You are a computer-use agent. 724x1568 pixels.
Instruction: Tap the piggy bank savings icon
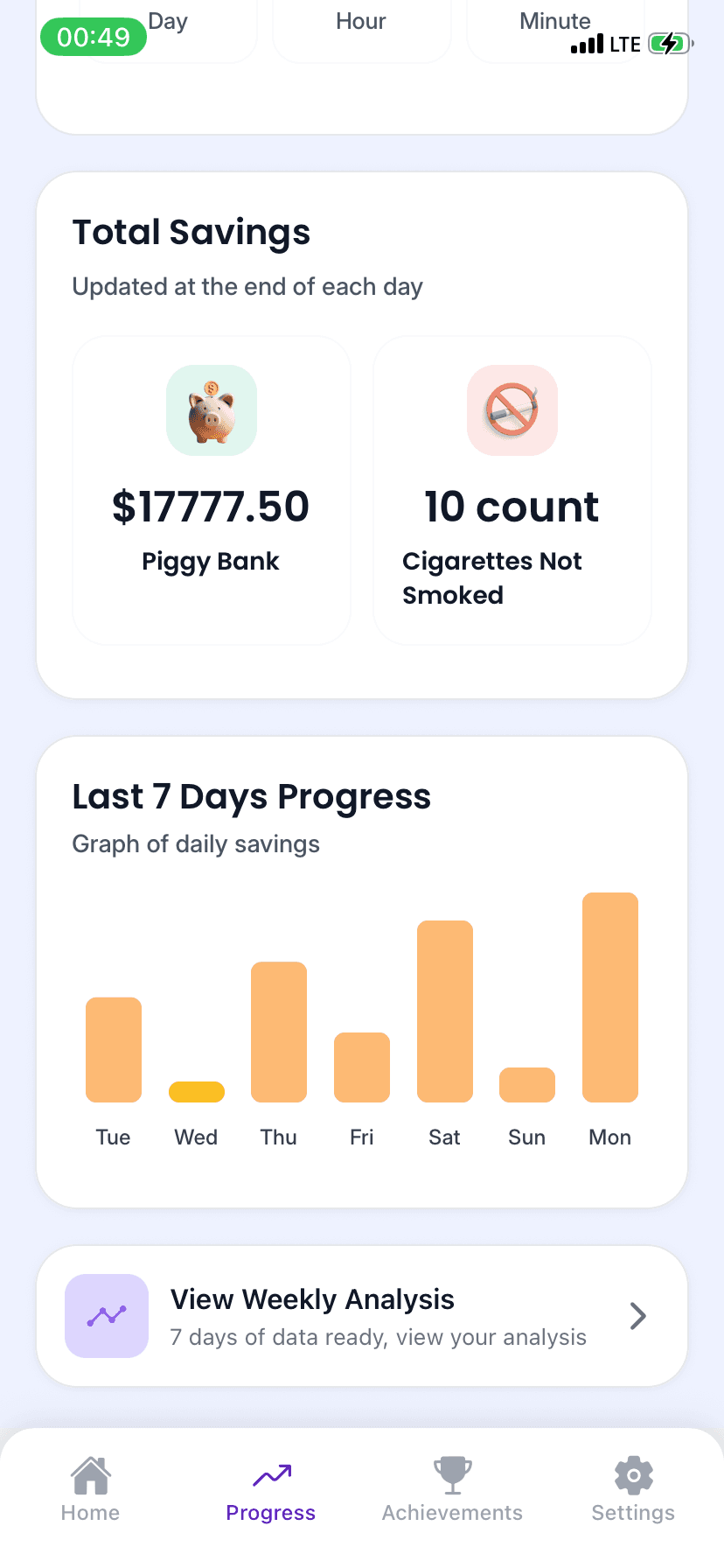[211, 409]
